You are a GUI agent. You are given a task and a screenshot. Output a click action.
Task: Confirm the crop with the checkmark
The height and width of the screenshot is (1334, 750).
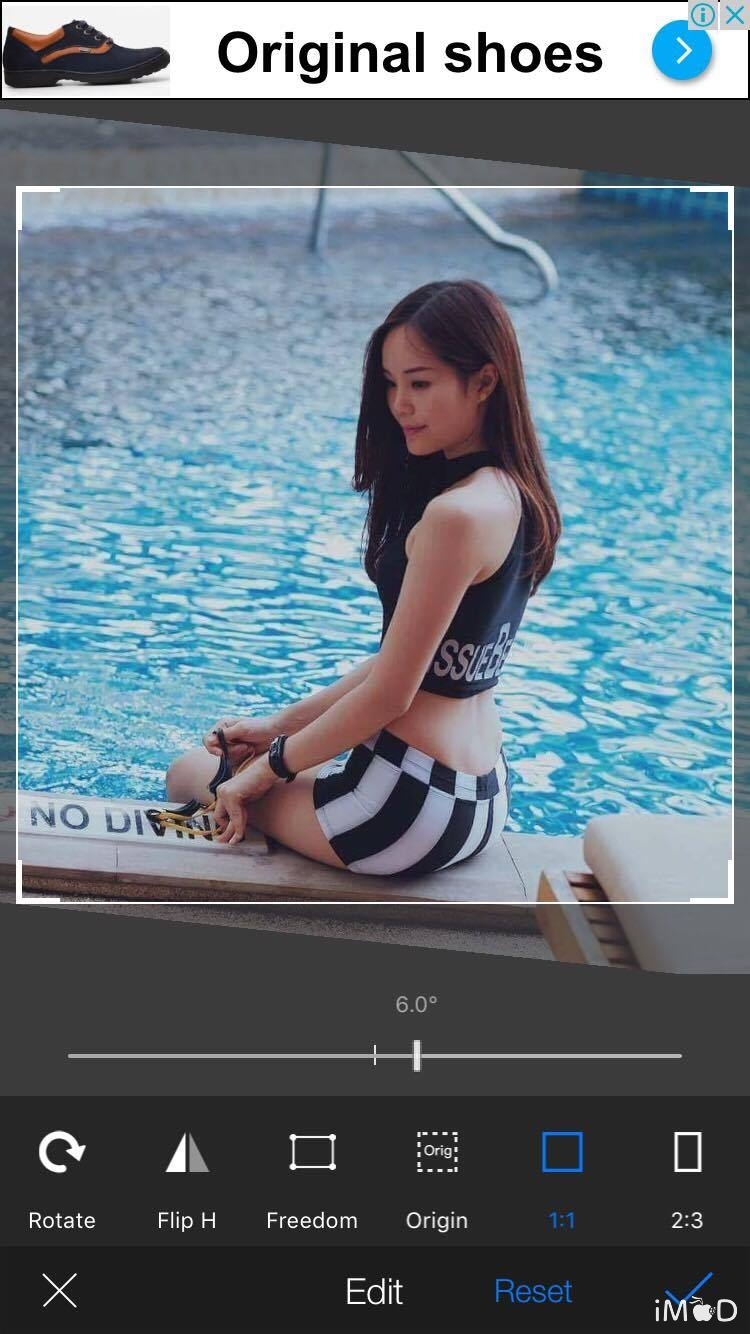tap(689, 1291)
